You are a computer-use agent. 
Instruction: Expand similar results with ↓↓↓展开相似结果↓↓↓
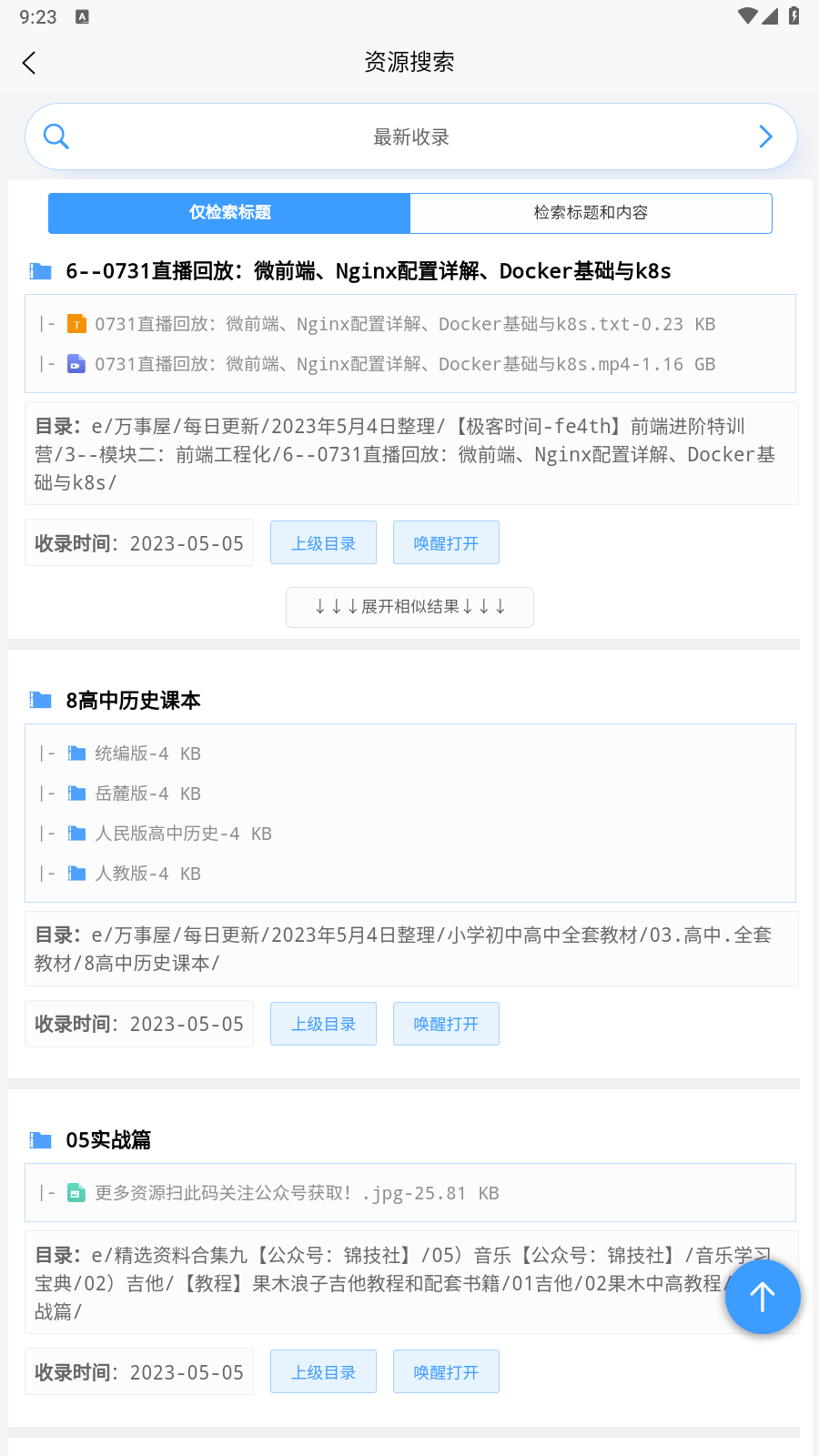409,607
